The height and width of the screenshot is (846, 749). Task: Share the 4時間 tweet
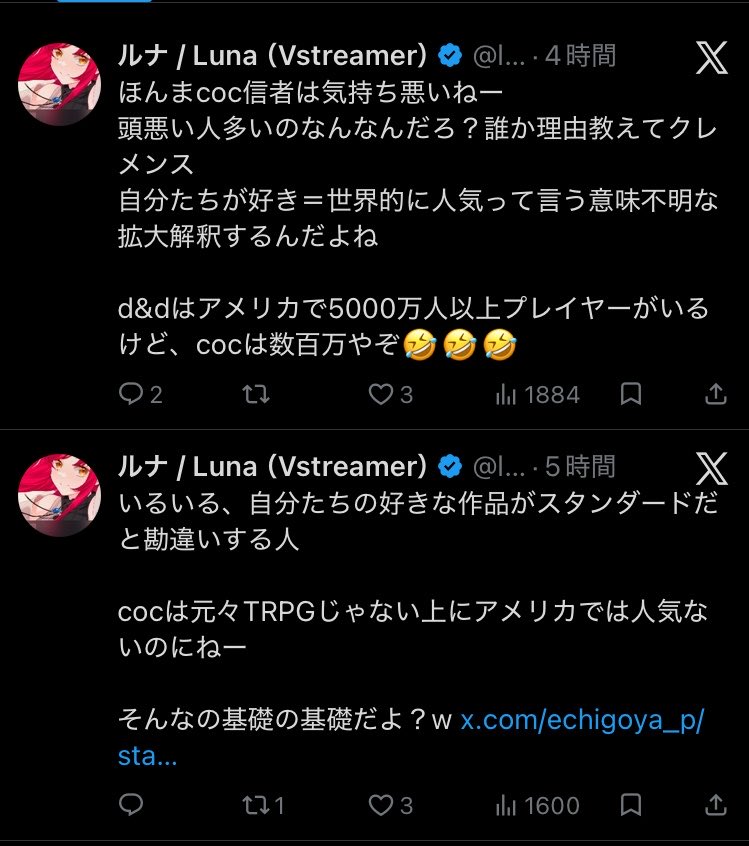[716, 395]
